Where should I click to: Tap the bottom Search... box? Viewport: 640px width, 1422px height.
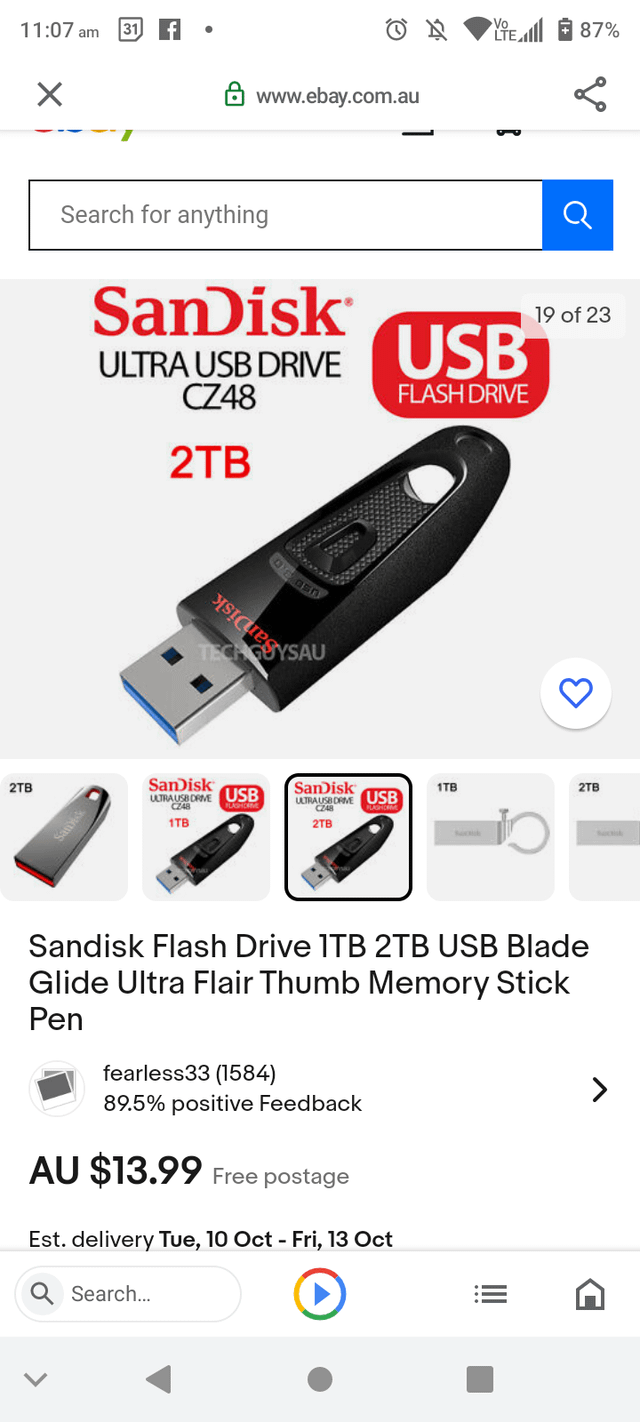[128, 1294]
